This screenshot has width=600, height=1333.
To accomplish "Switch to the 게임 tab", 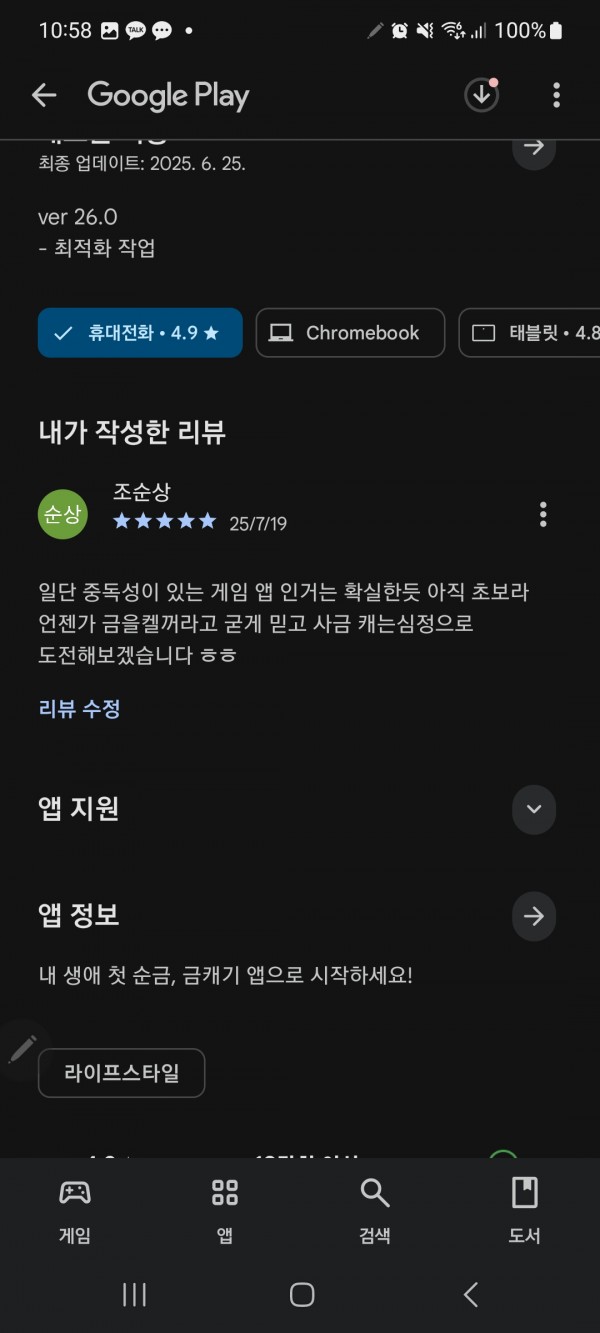I will (75, 1210).
